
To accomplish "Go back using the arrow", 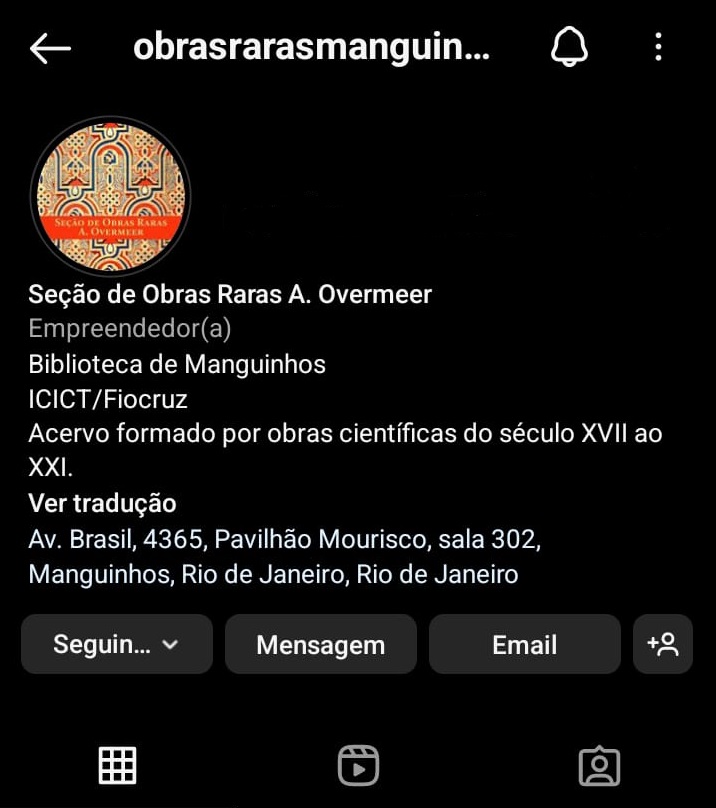I will tap(50, 48).
